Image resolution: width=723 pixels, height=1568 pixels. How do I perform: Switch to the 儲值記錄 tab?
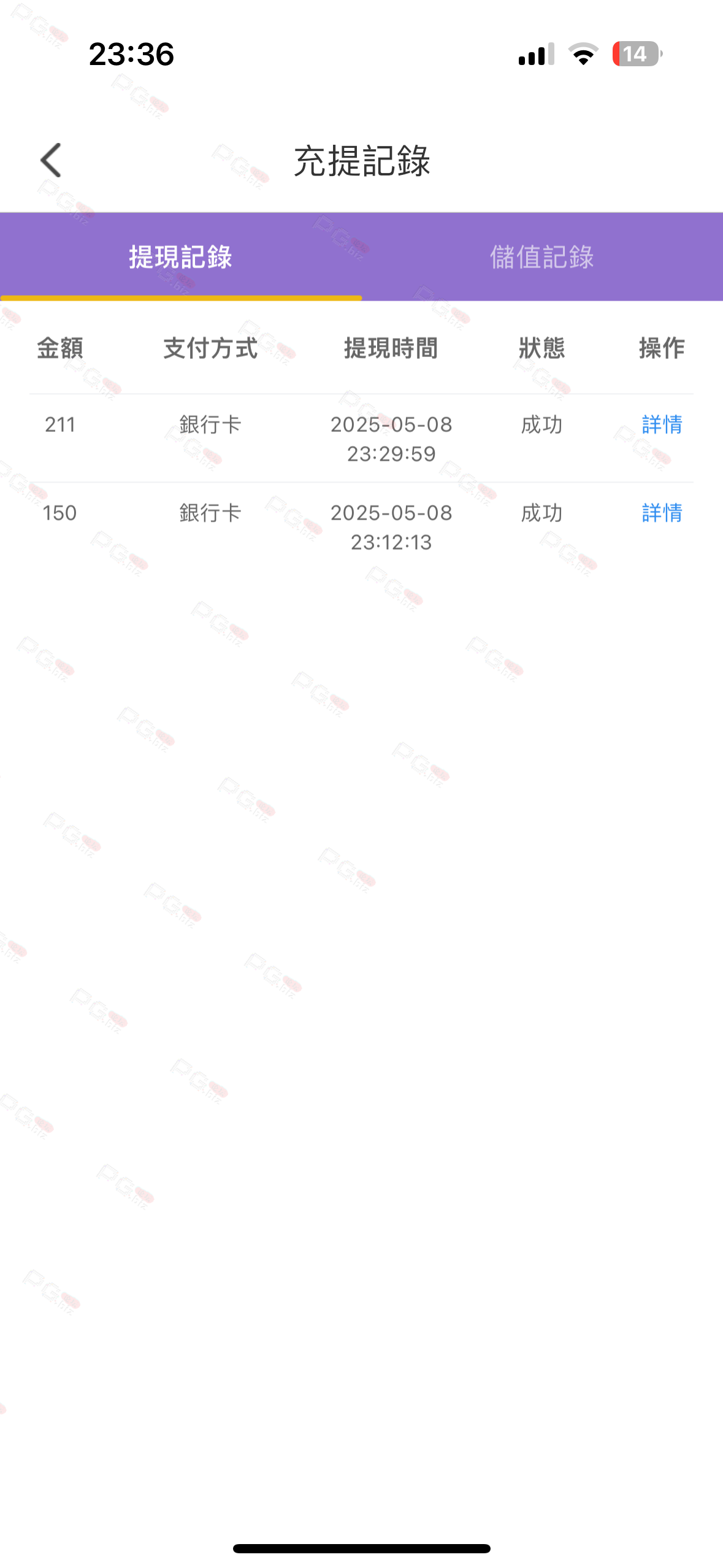click(542, 256)
